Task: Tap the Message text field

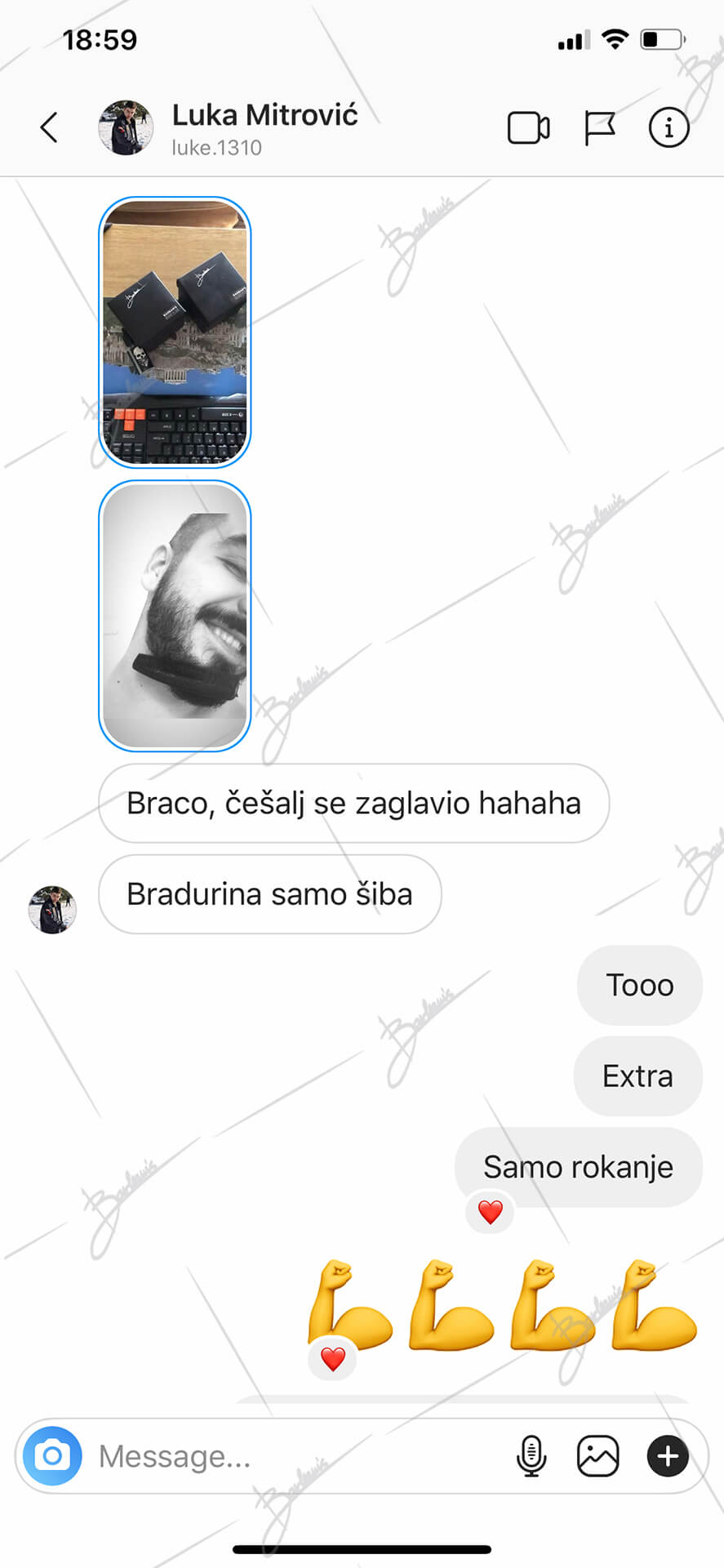Action: pyautogui.click(x=294, y=1456)
